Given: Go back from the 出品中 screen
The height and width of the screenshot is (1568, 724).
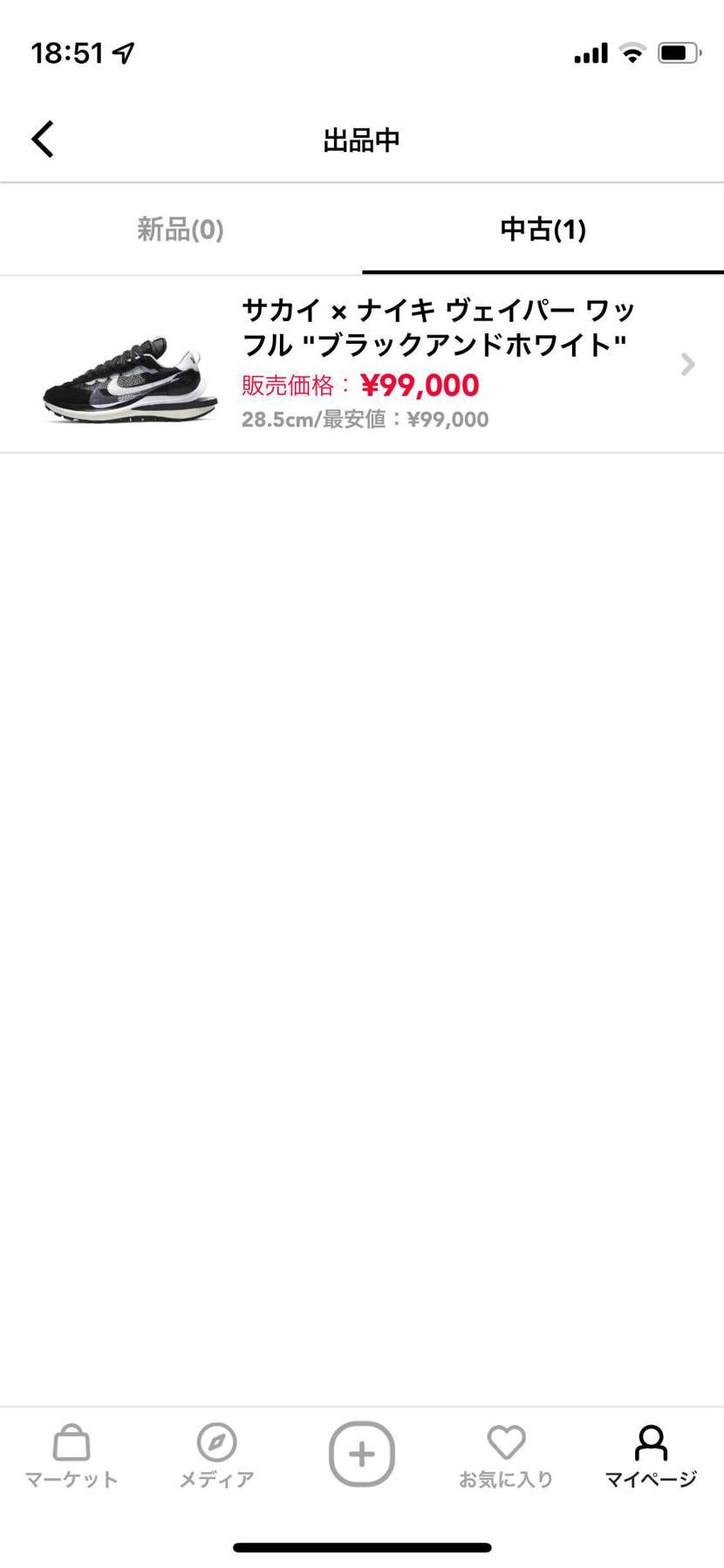Looking at the screenshot, I should point(43,140).
